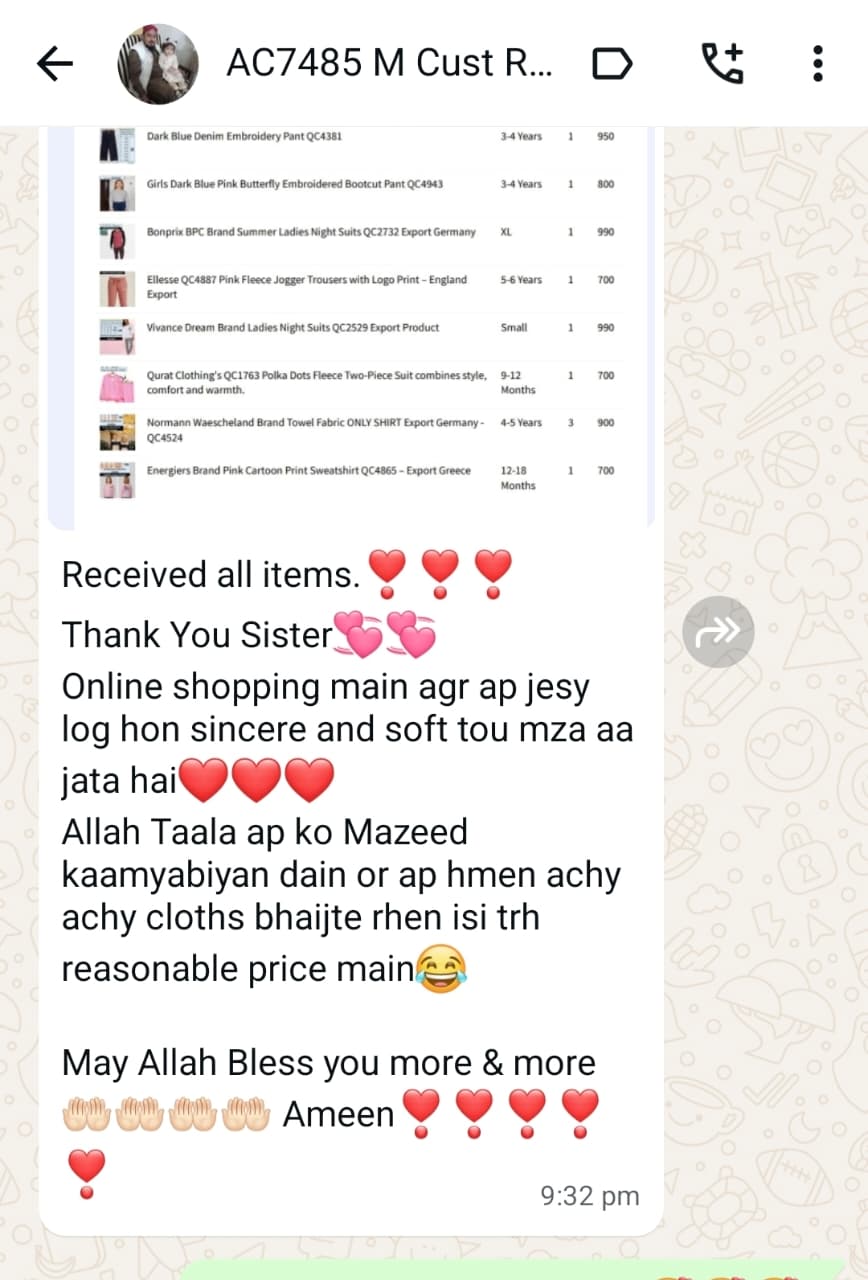Screen dimensions: 868x1280
Task: Tap the label icon in header
Action: [612, 64]
